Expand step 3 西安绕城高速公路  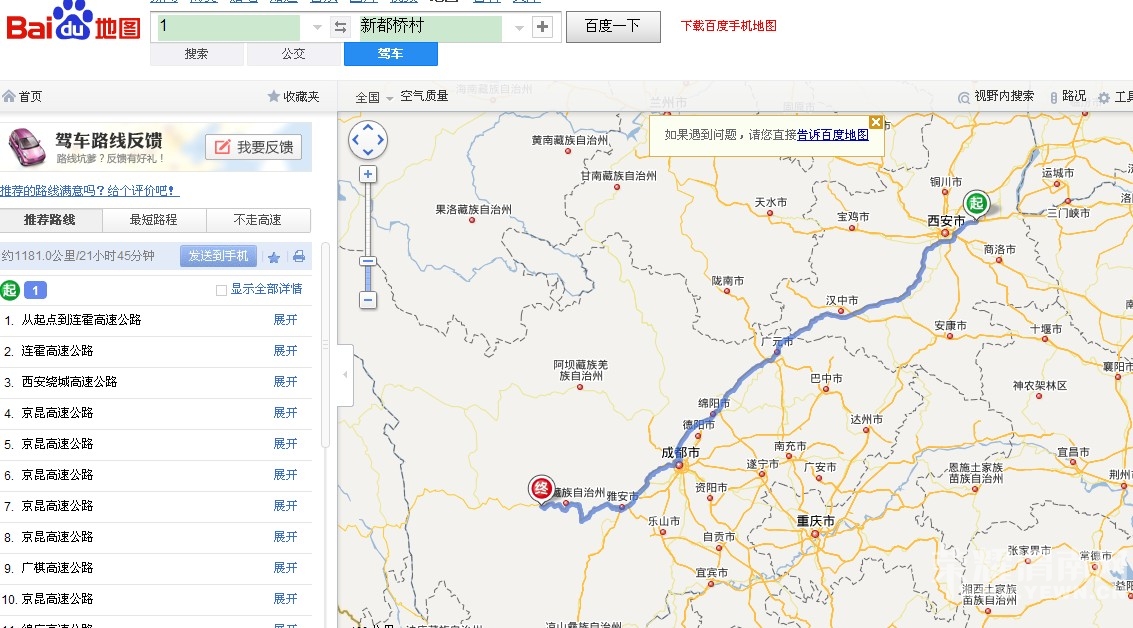[x=285, y=382]
